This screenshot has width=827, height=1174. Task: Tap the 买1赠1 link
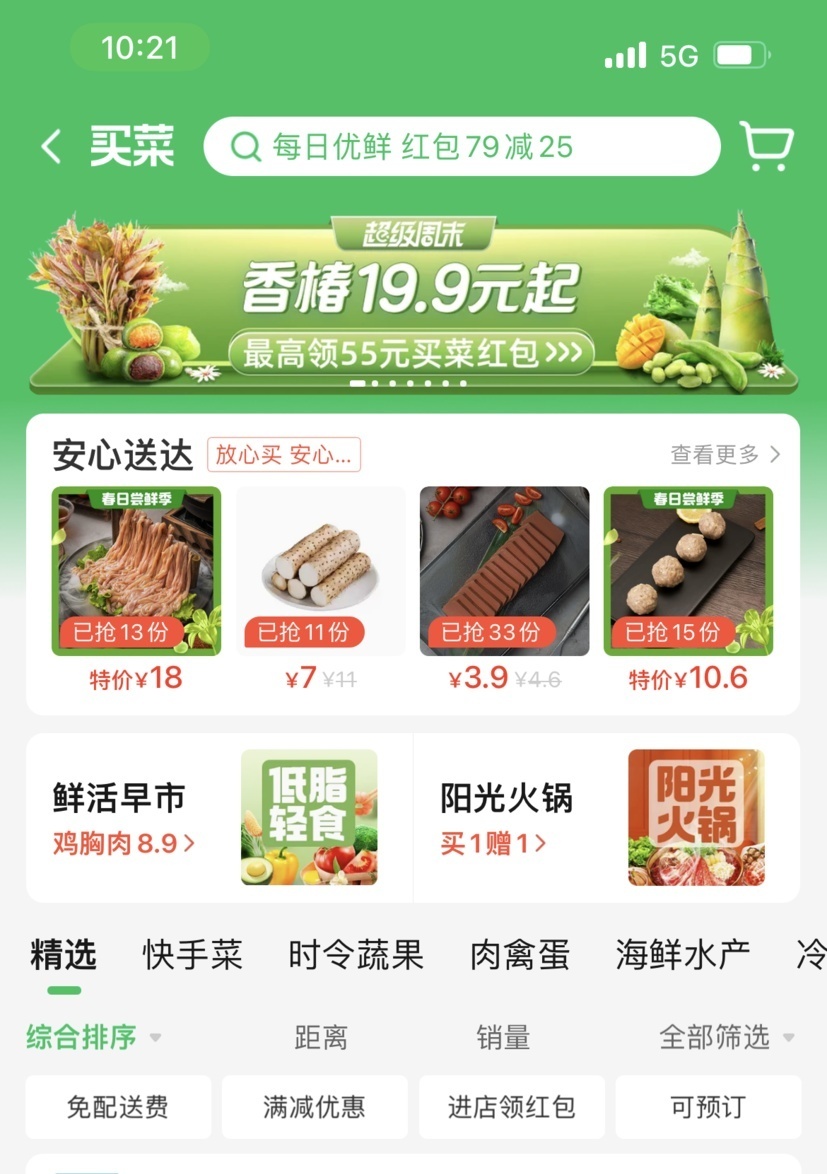point(489,843)
